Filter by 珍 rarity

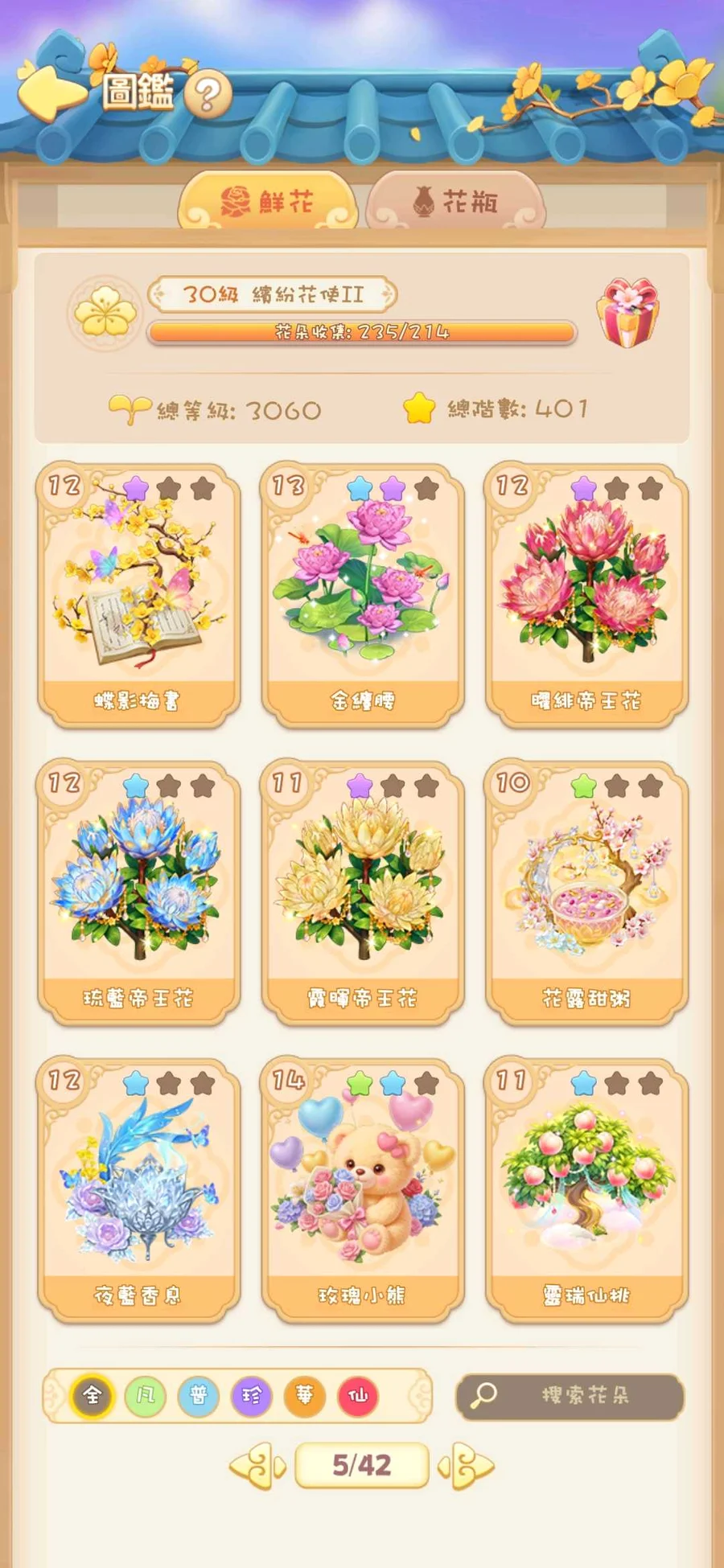[x=252, y=1395]
